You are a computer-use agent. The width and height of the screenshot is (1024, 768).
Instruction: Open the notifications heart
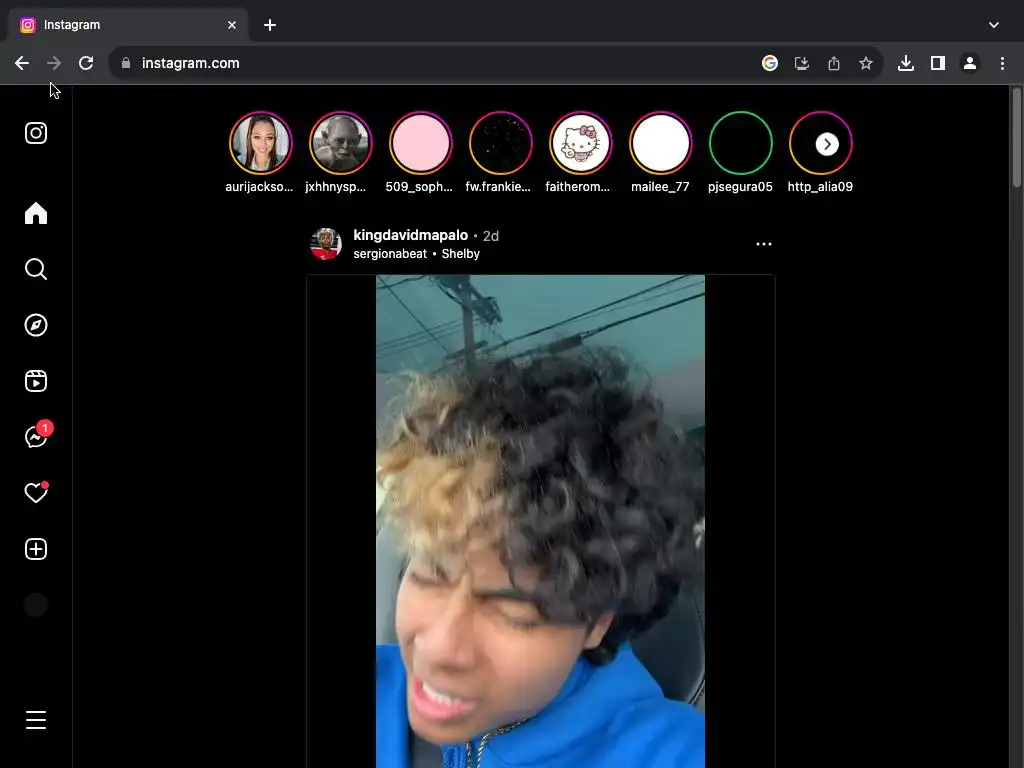click(x=36, y=493)
